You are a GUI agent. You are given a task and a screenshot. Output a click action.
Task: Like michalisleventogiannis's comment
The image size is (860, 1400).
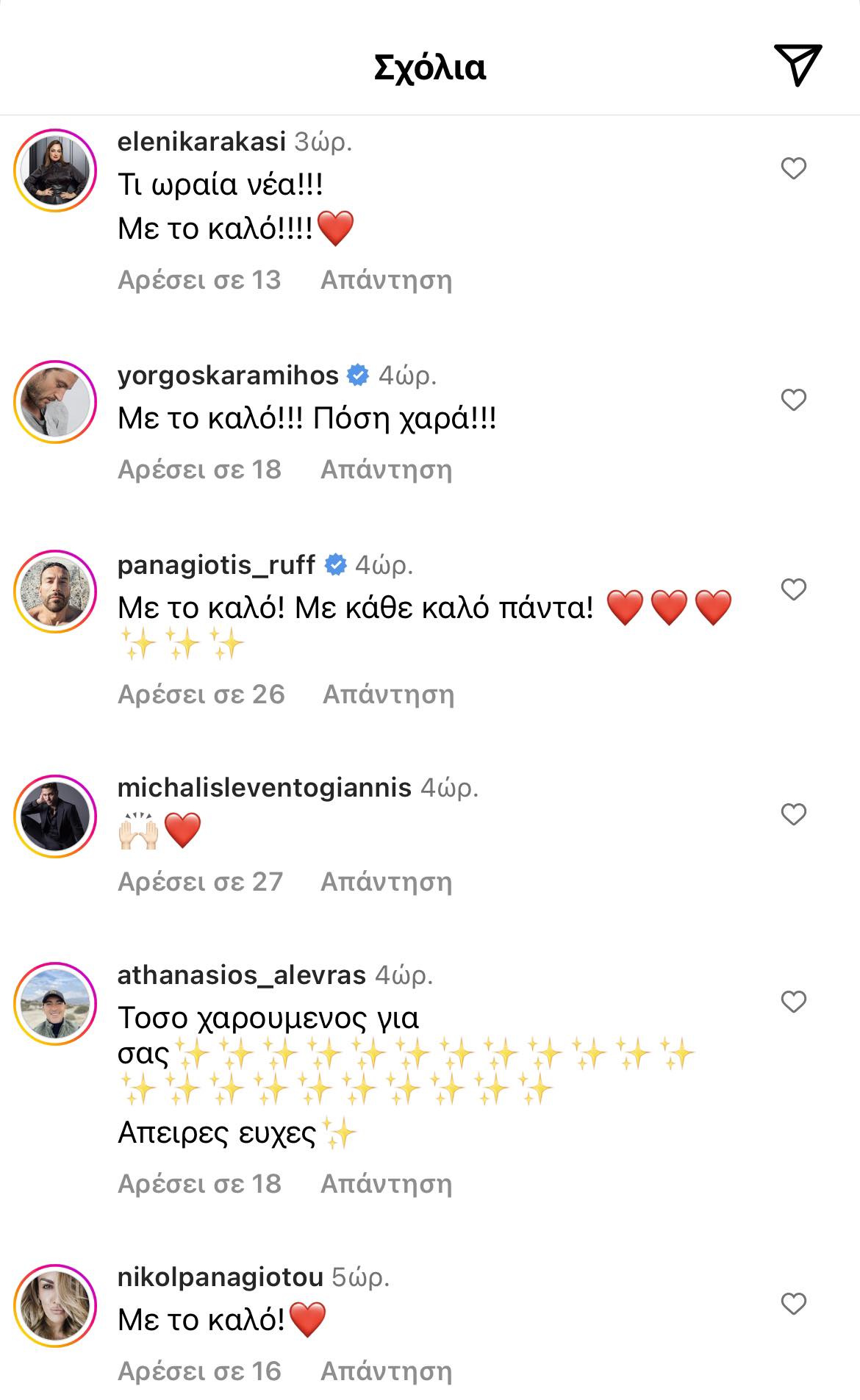point(793,814)
